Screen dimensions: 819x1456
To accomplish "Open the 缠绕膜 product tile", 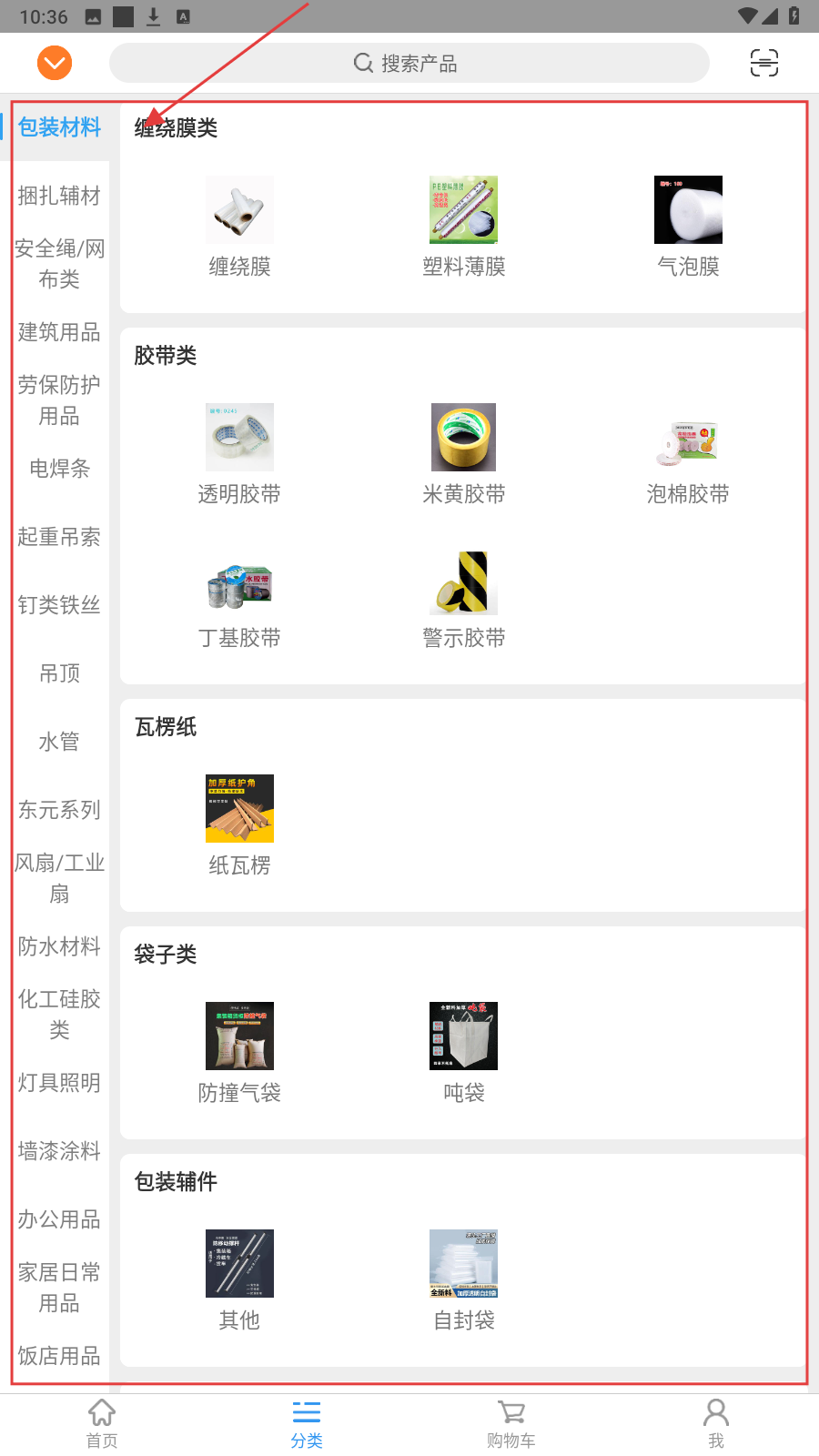I will click(x=239, y=226).
